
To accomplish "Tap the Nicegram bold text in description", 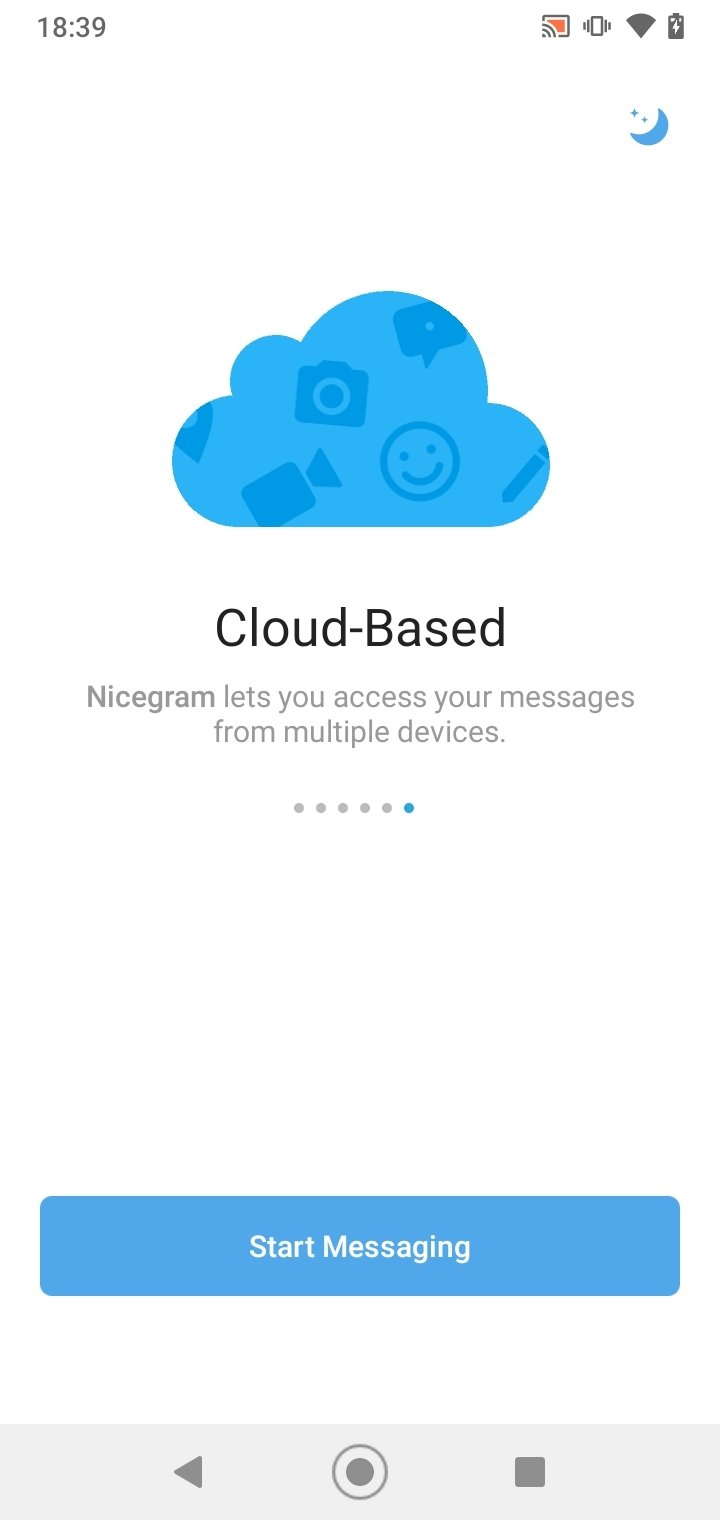I will click(148, 697).
